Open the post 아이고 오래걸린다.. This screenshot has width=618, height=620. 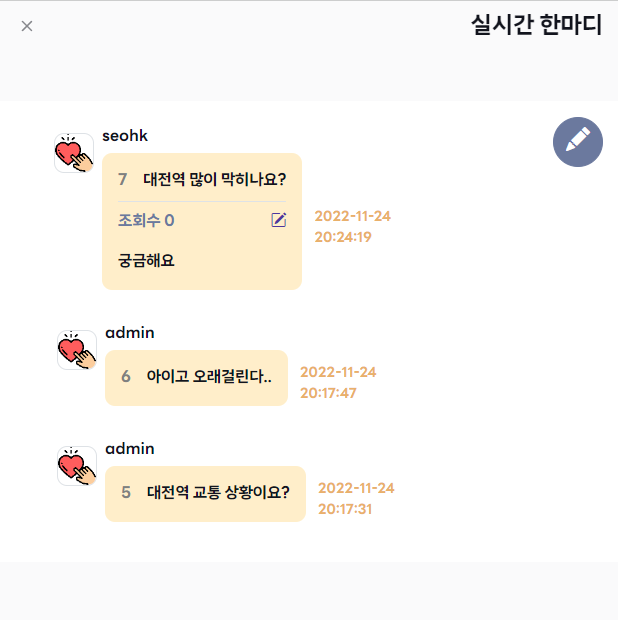coord(196,378)
